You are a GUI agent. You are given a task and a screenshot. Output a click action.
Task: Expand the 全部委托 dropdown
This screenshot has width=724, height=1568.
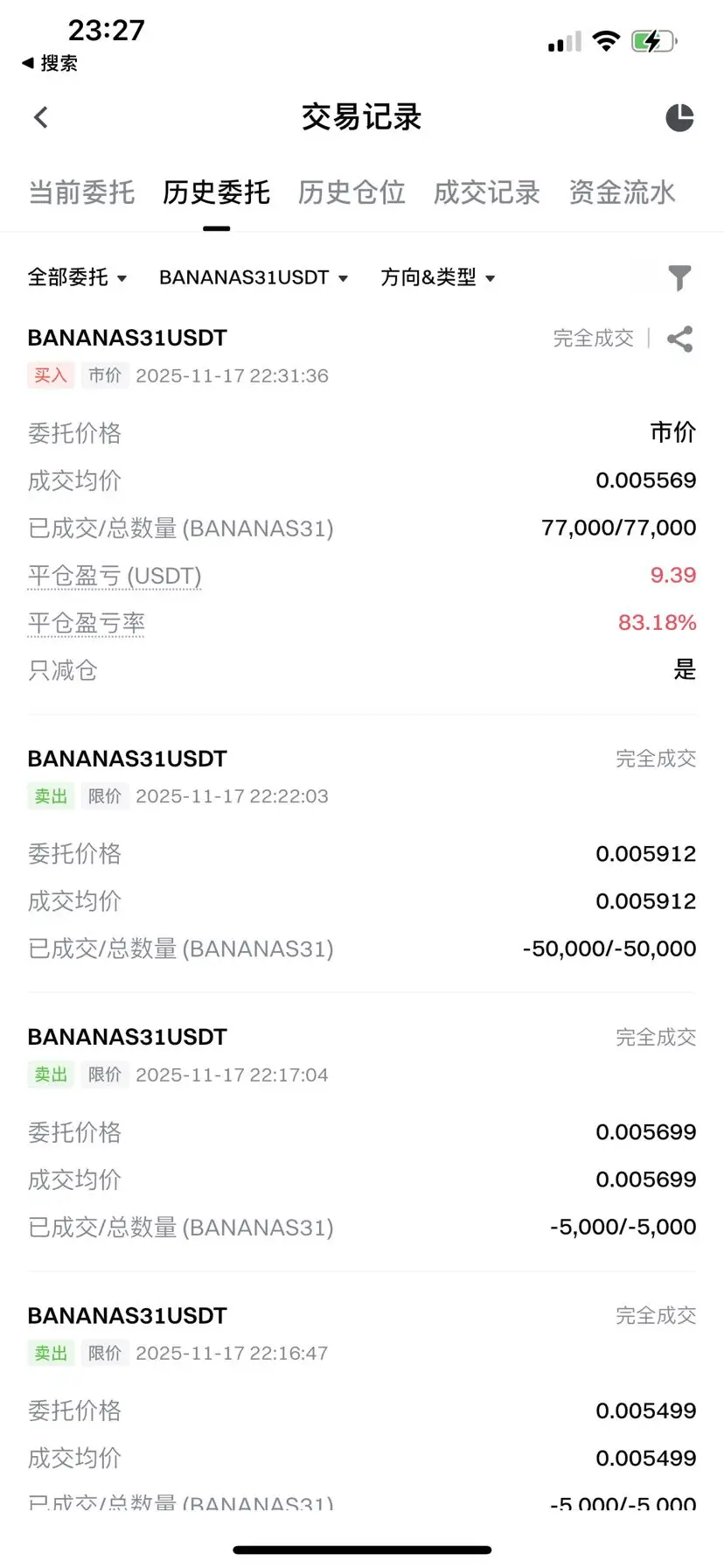pyautogui.click(x=77, y=278)
